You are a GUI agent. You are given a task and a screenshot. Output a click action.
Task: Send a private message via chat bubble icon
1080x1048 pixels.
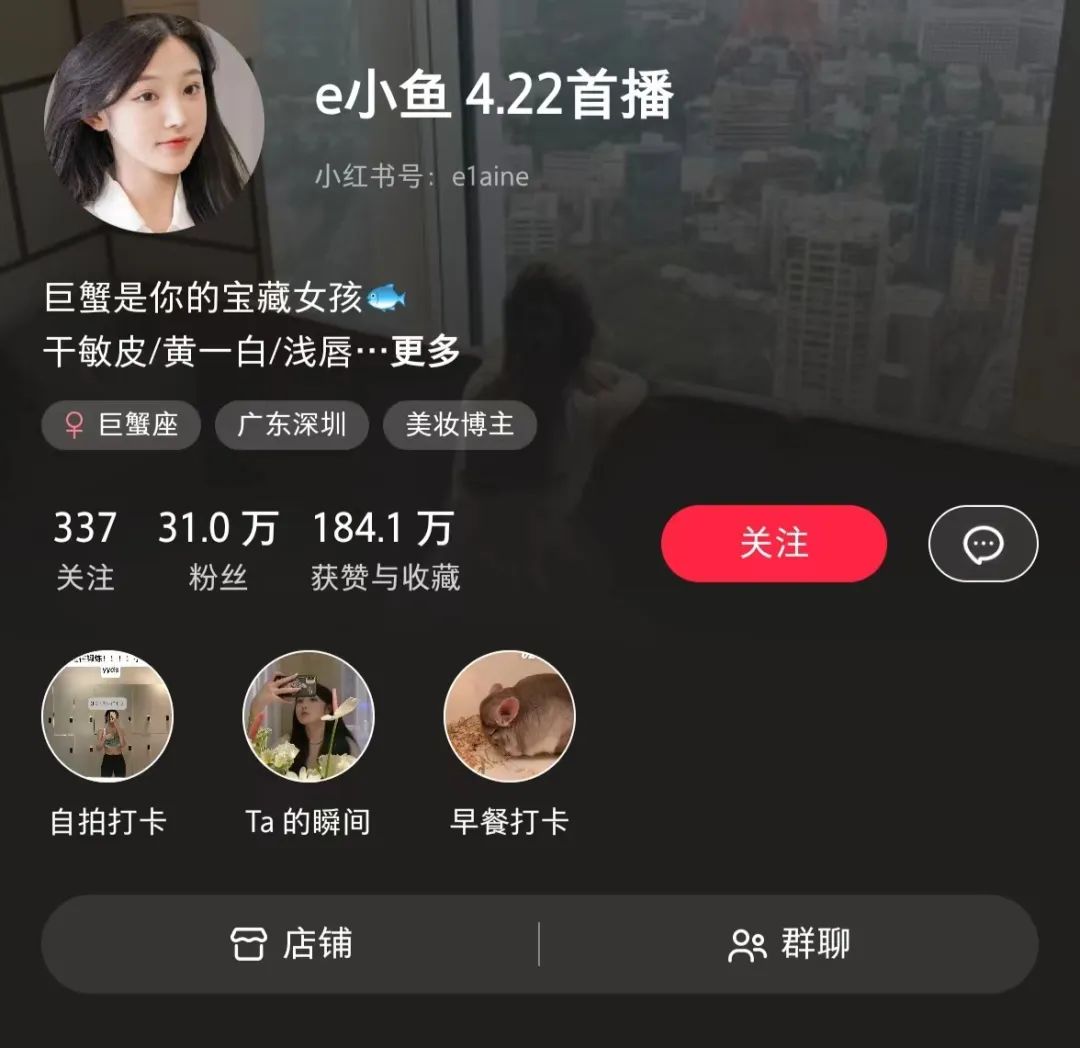tap(983, 544)
